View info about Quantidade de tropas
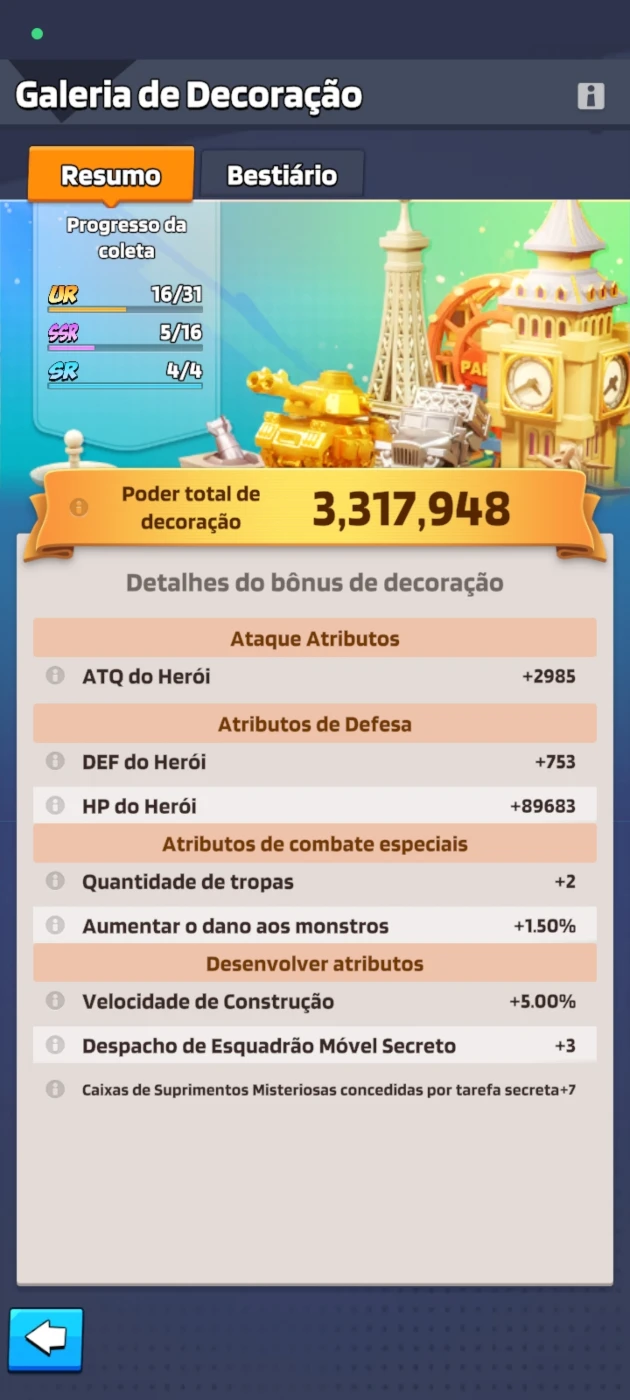Viewport: 630px width, 1400px height. click(x=55, y=881)
